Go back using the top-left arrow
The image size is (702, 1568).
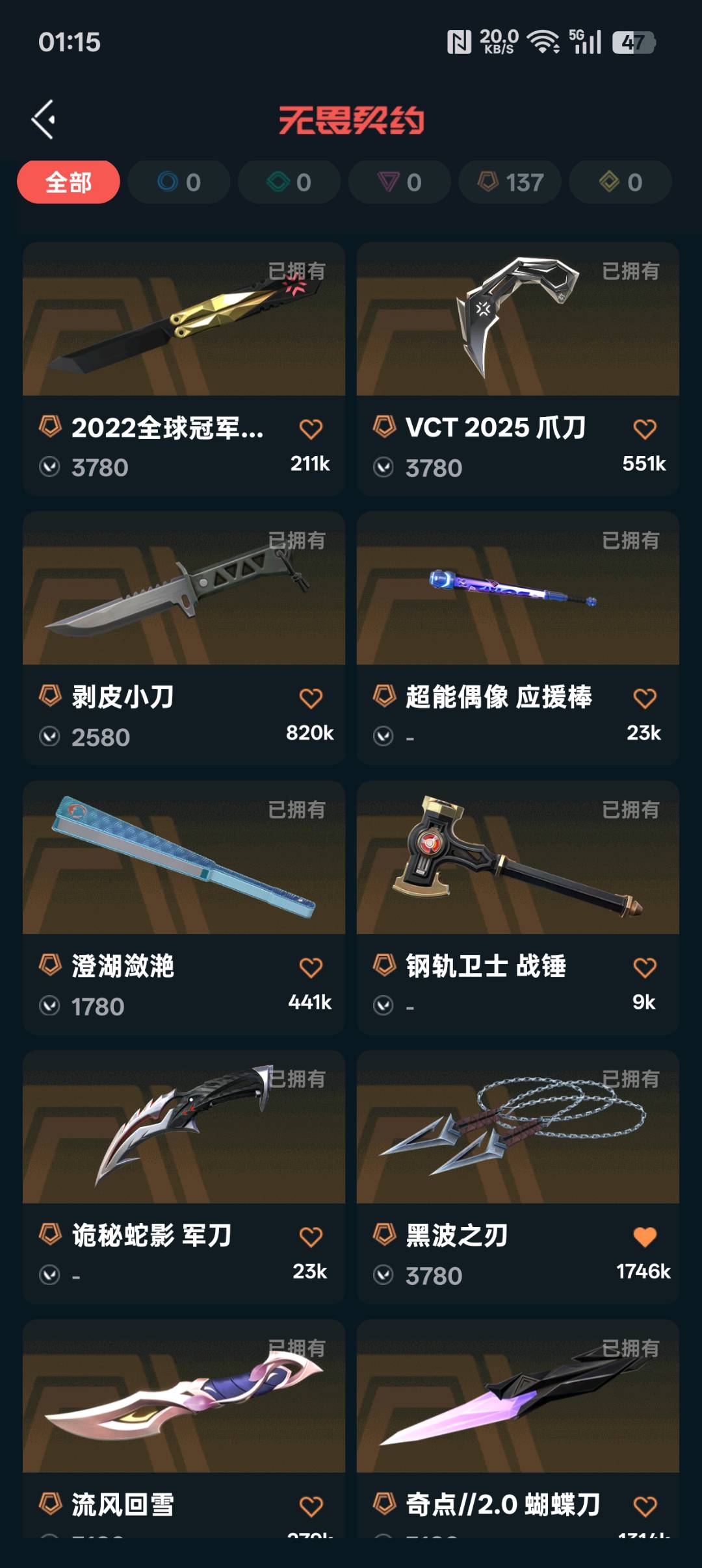click(44, 120)
